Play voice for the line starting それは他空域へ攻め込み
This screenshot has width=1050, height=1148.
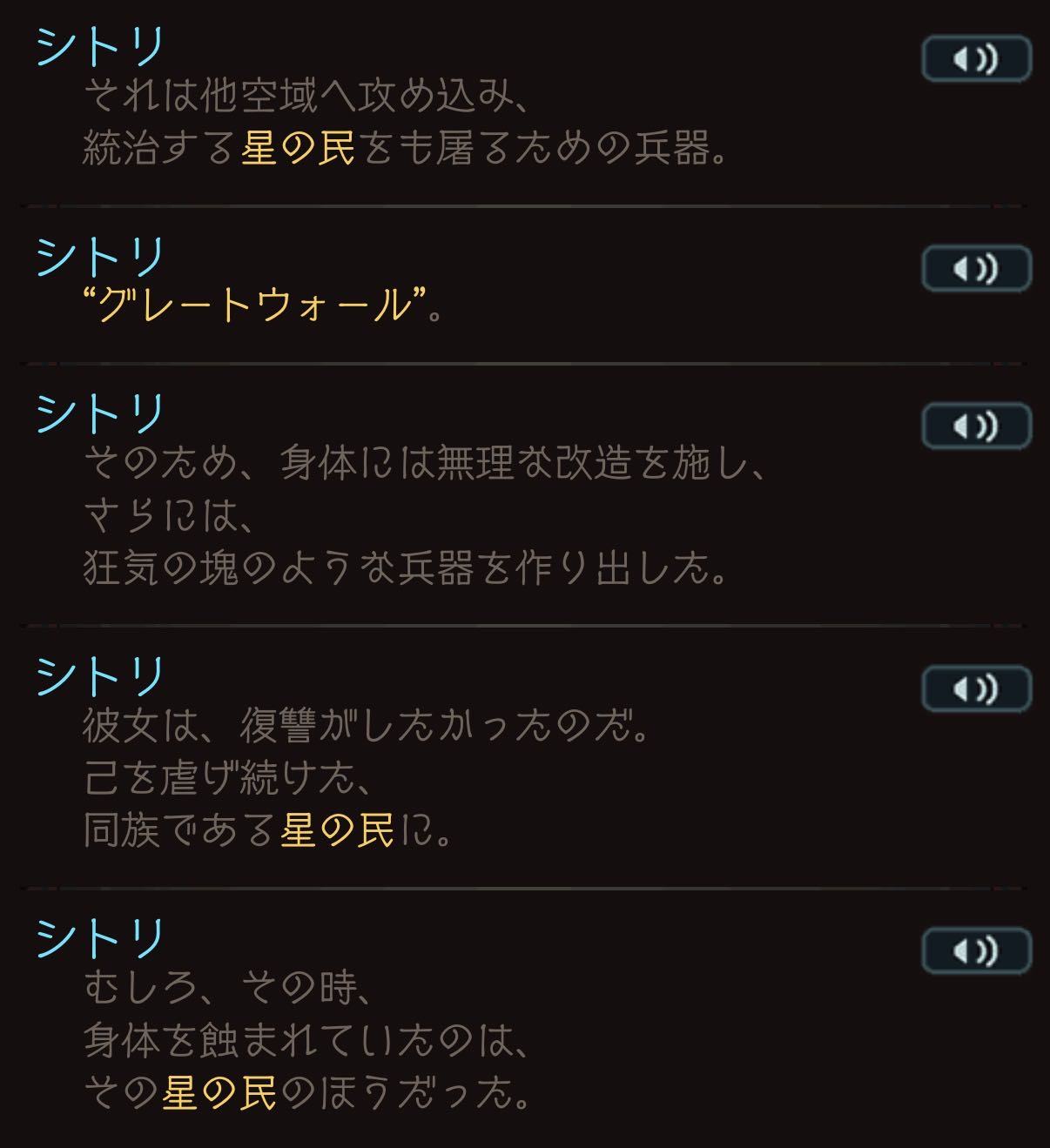point(976,59)
